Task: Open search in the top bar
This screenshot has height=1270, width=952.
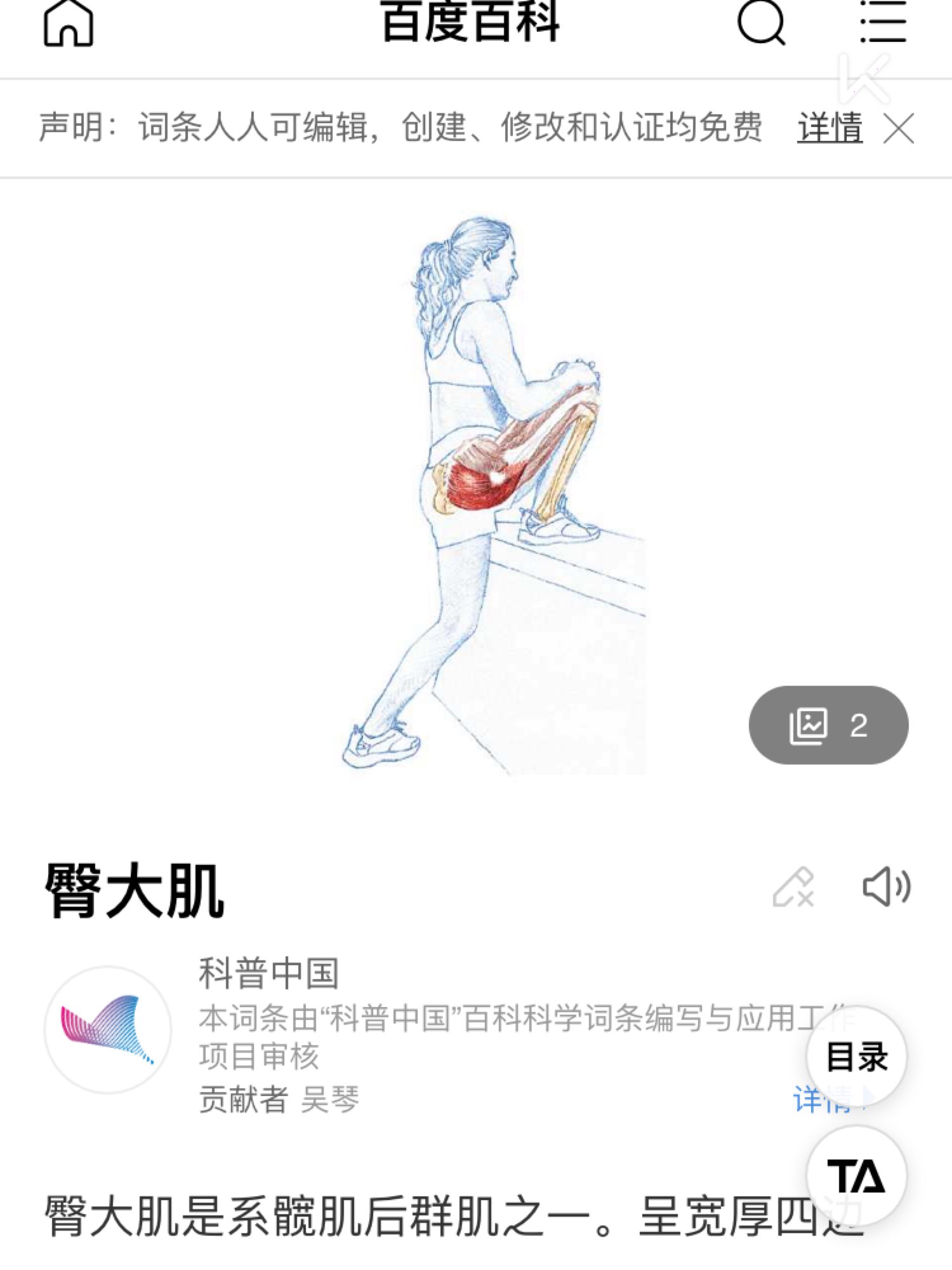Action: point(761,23)
